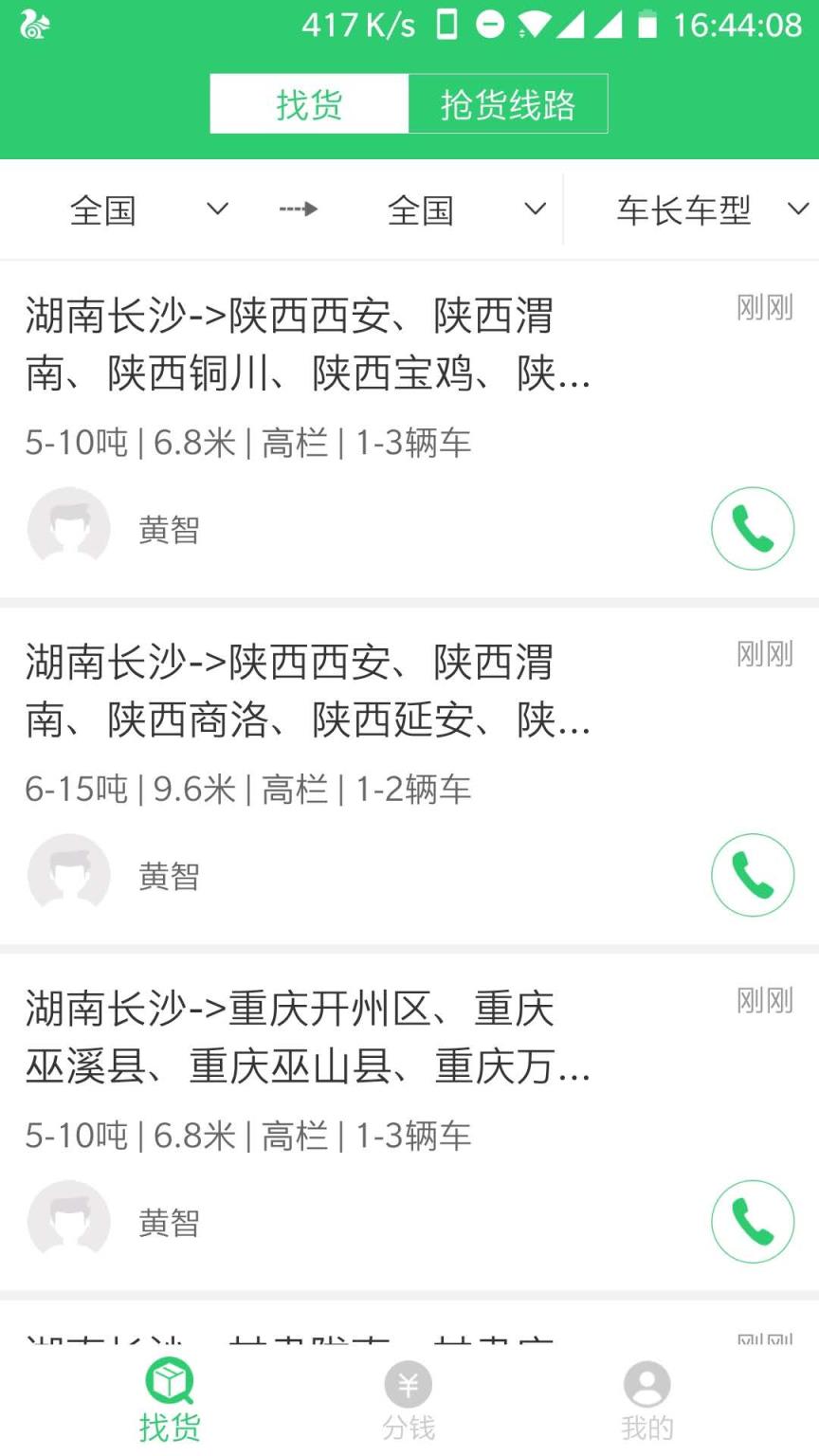Tap the phone icon on second 湖南长沙 listing
Image resolution: width=819 pixels, height=1456 pixels.
[752, 875]
